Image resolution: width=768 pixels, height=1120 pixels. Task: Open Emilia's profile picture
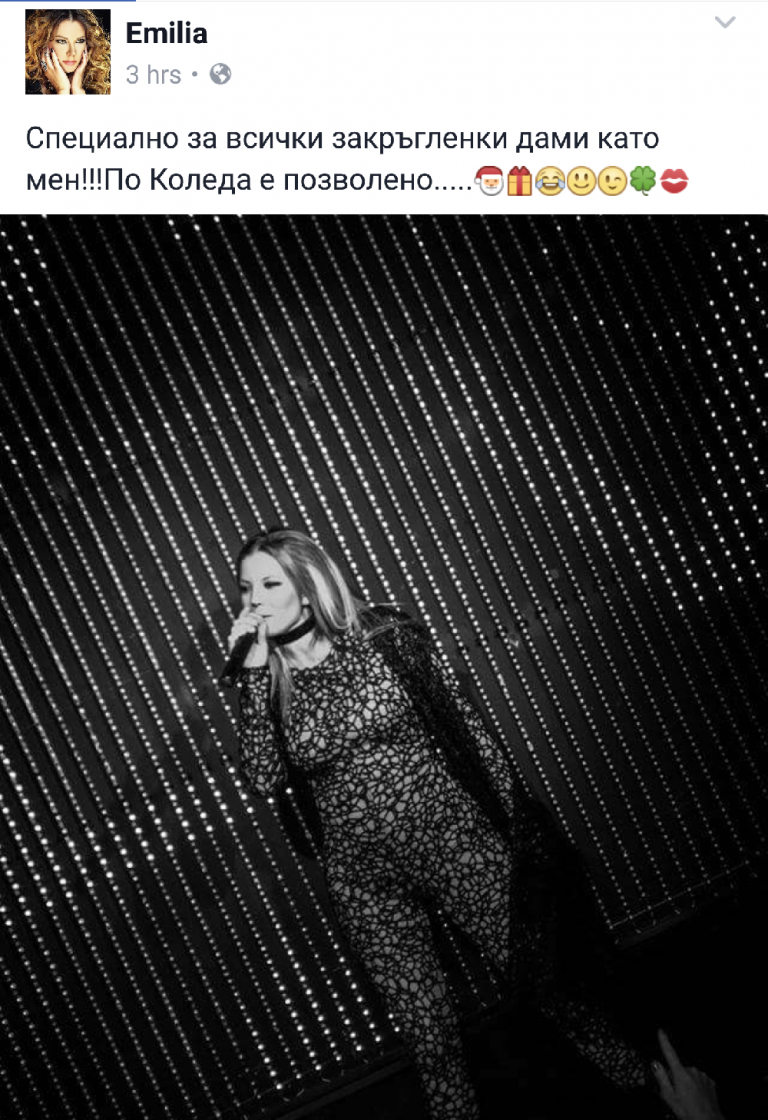coord(68,52)
